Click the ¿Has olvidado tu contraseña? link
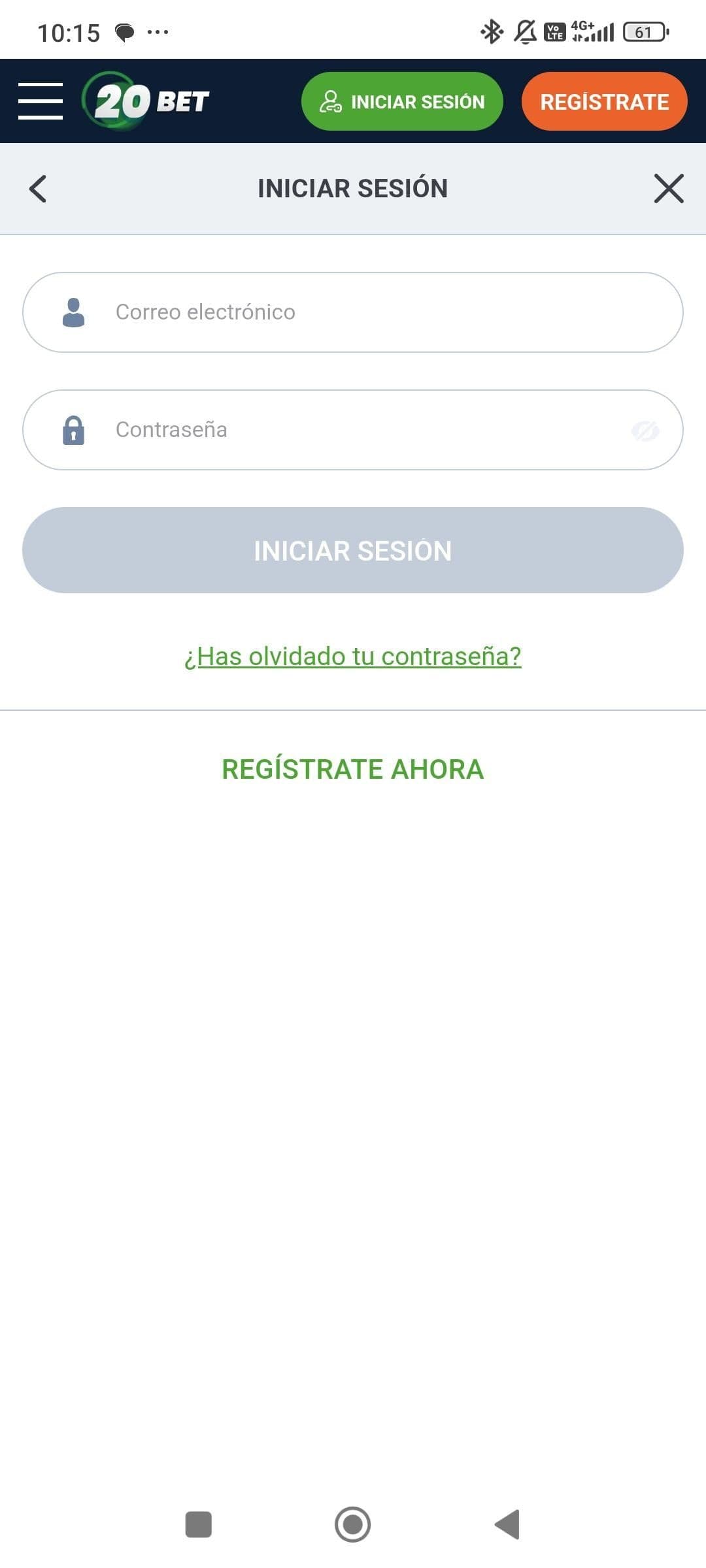Image resolution: width=706 pixels, height=1568 pixels. (353, 657)
